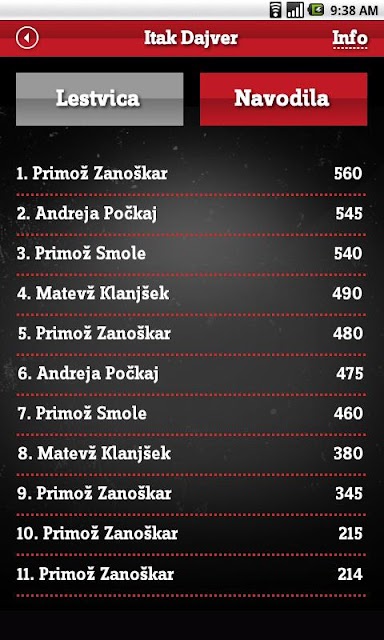Tap the back arrow in header
This screenshot has width=384, height=640.
pyautogui.click(x=27, y=38)
